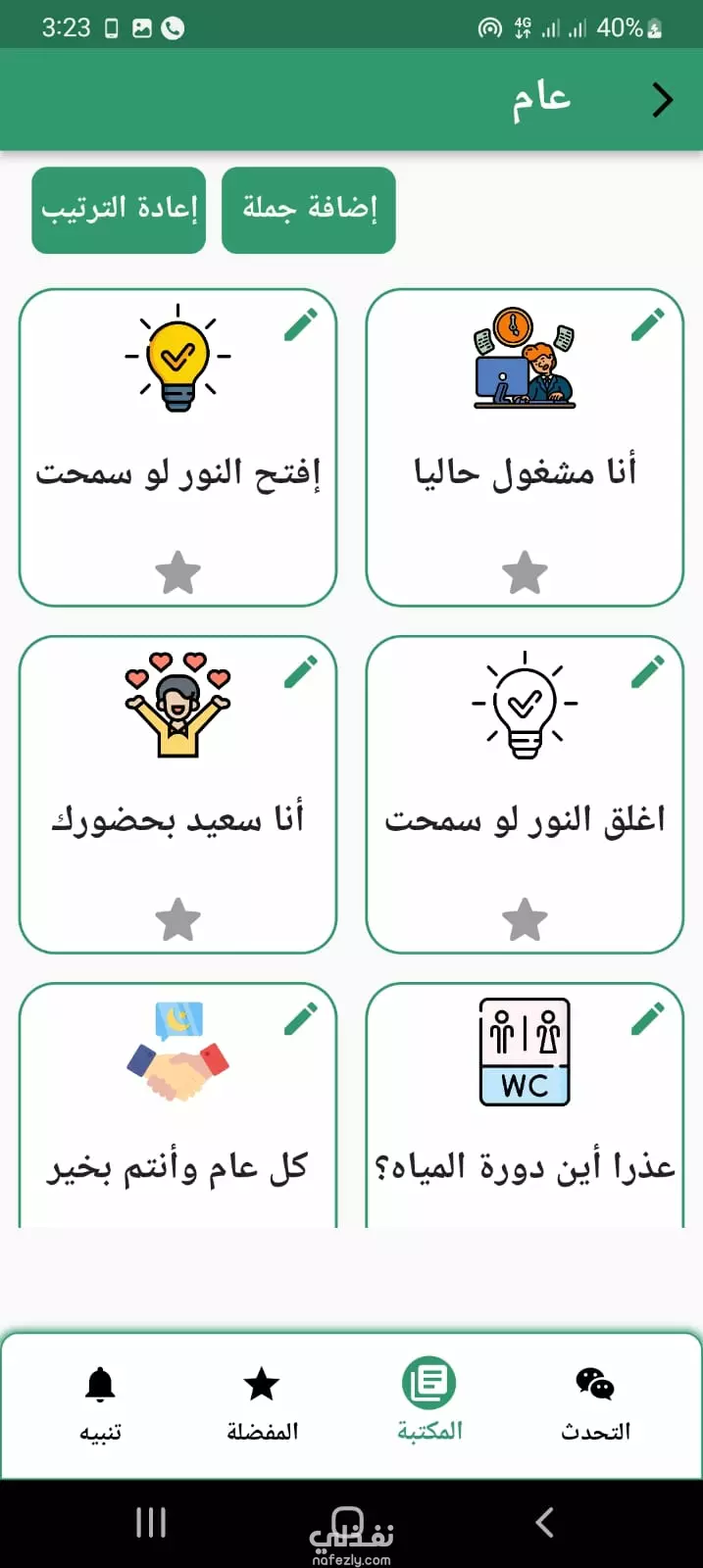Go back using the arrow beside عام

663,100
